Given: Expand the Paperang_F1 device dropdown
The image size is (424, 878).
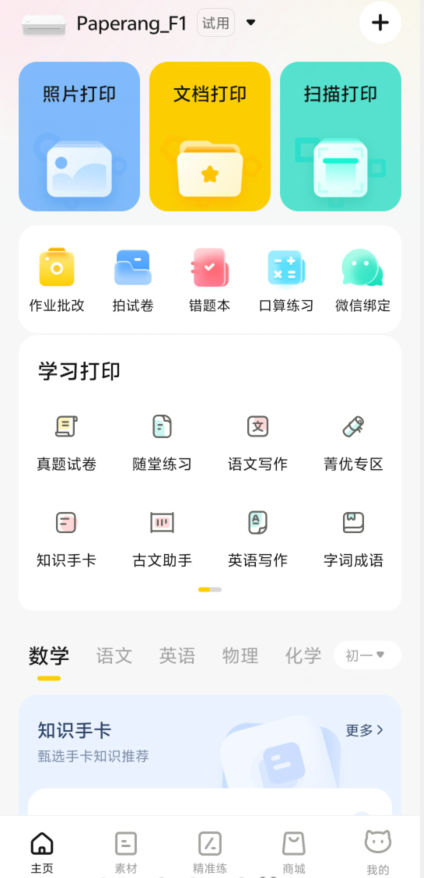Looking at the screenshot, I should (251, 23).
